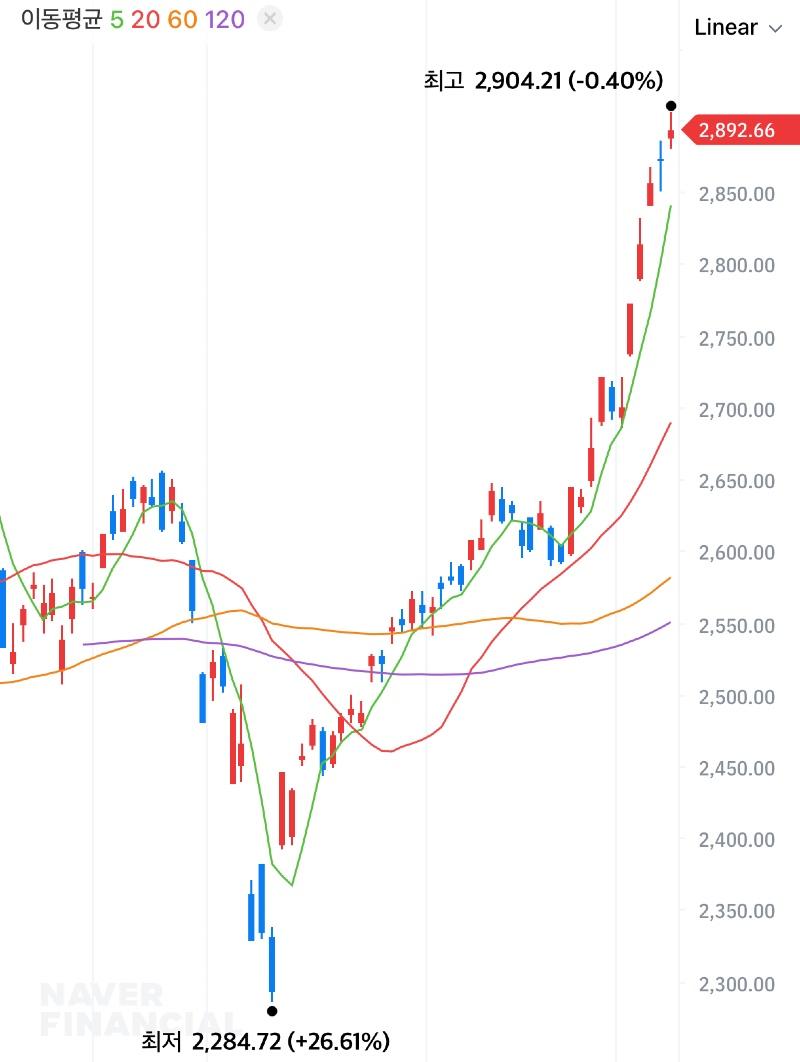This screenshot has height=1062, width=800.
Task: Open 이동평균 5 20 60 120 settings
Action: [x=132, y=19]
